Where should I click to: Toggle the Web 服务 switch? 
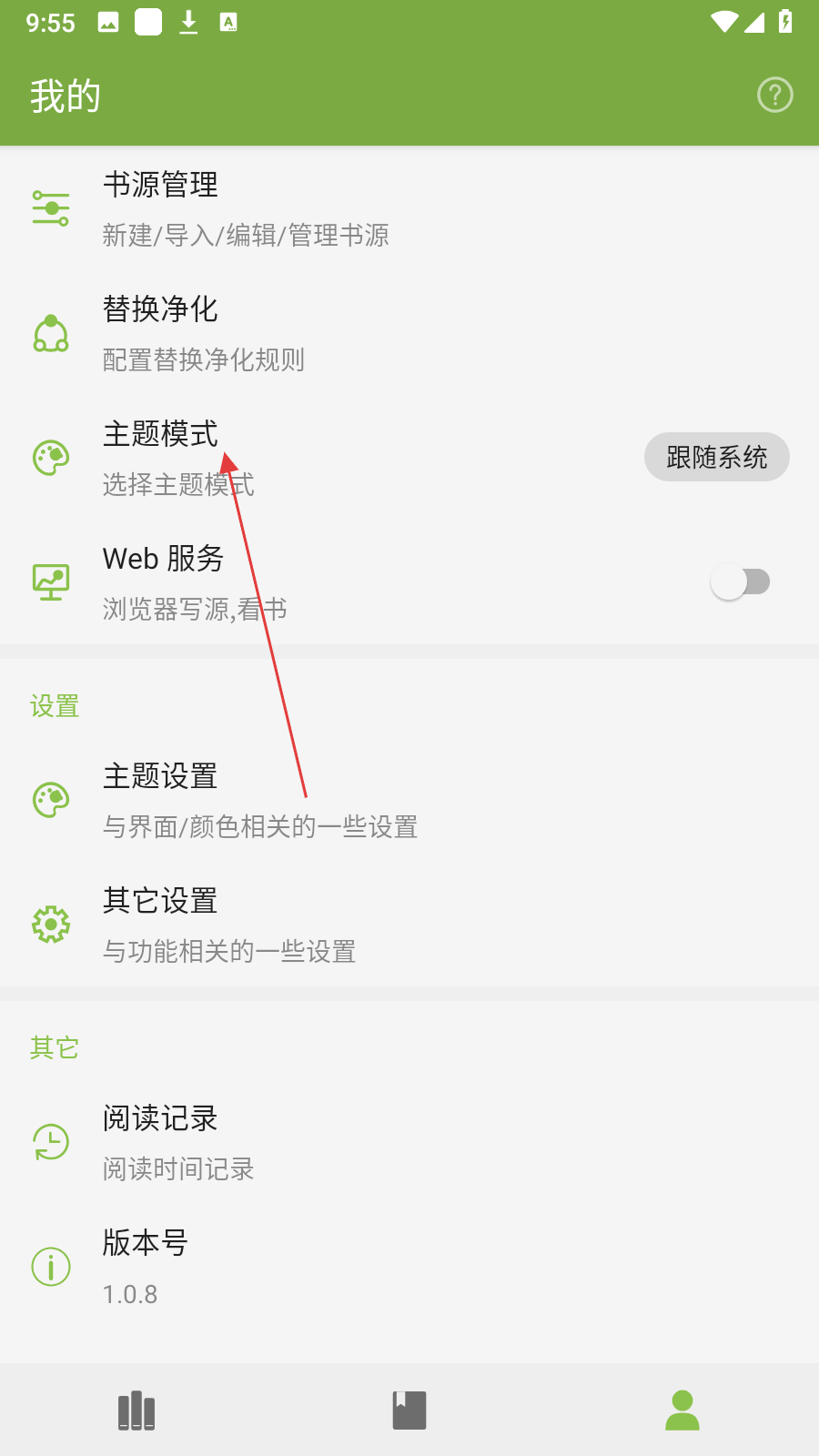(741, 582)
